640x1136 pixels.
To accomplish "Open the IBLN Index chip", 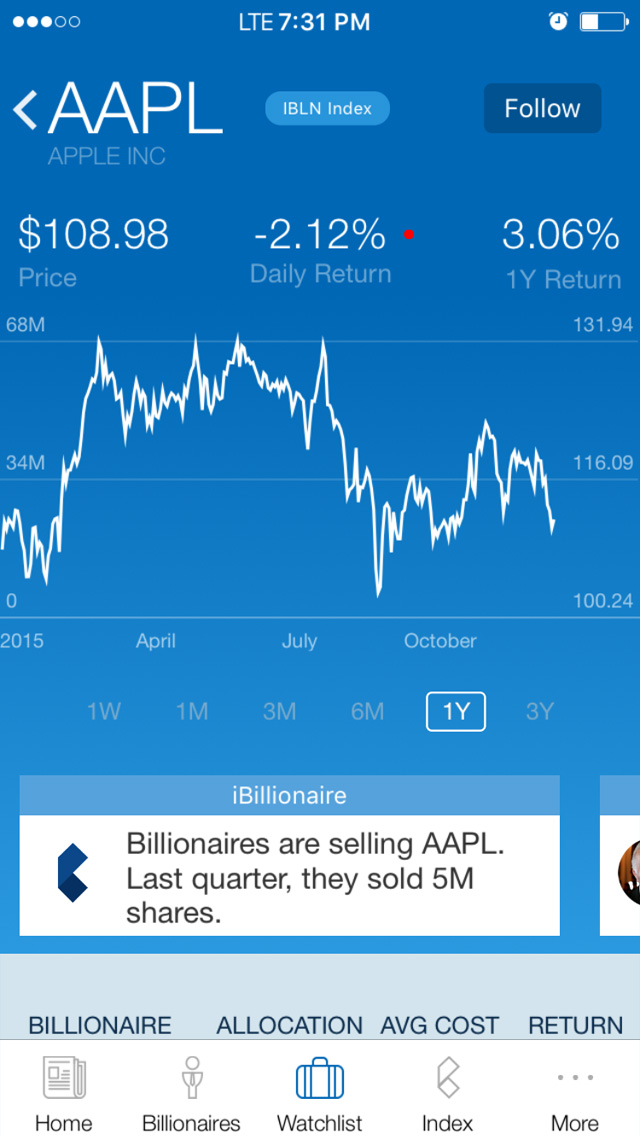I will tap(327, 109).
